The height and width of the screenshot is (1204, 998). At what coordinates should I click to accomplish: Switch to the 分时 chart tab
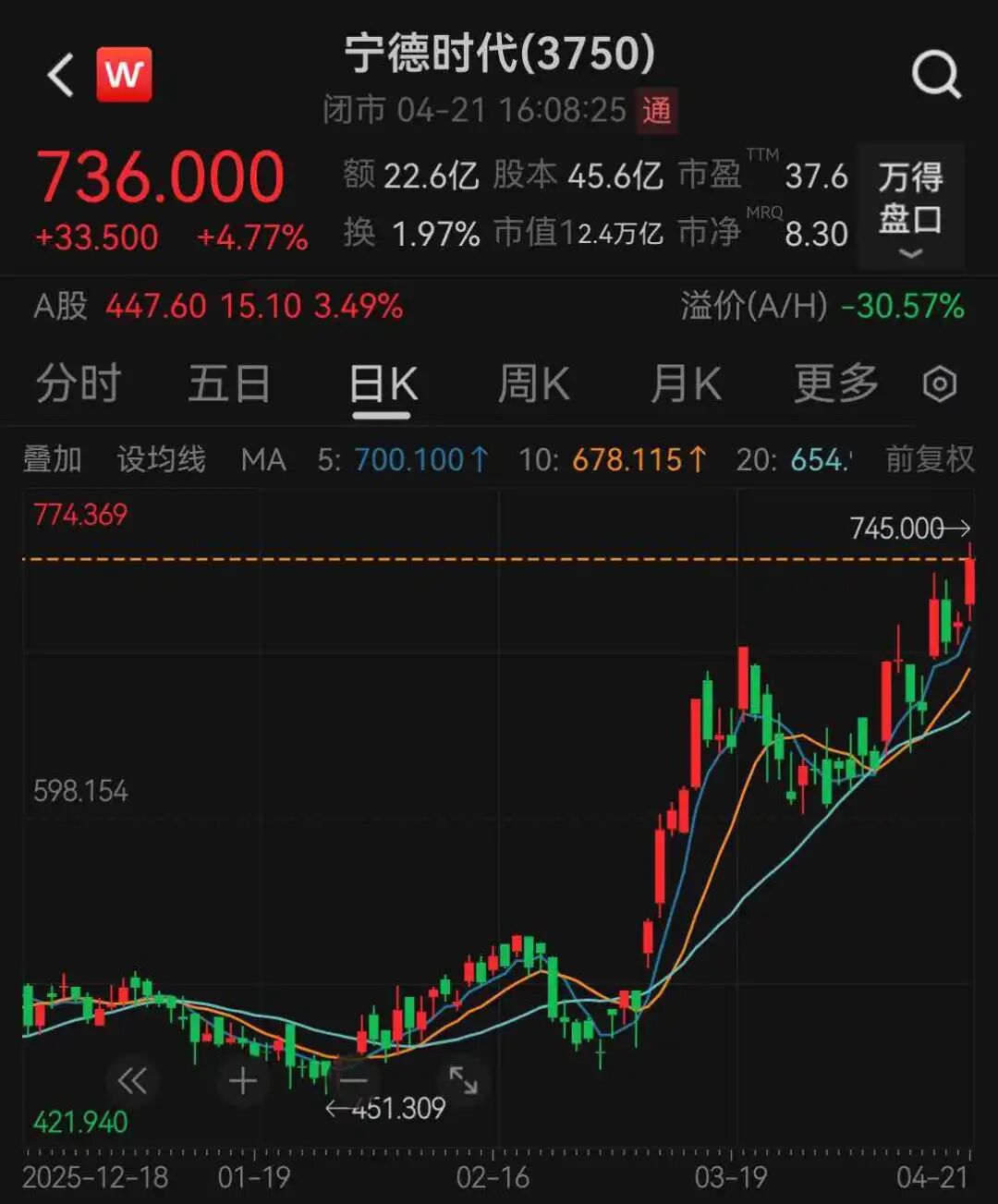tap(79, 383)
